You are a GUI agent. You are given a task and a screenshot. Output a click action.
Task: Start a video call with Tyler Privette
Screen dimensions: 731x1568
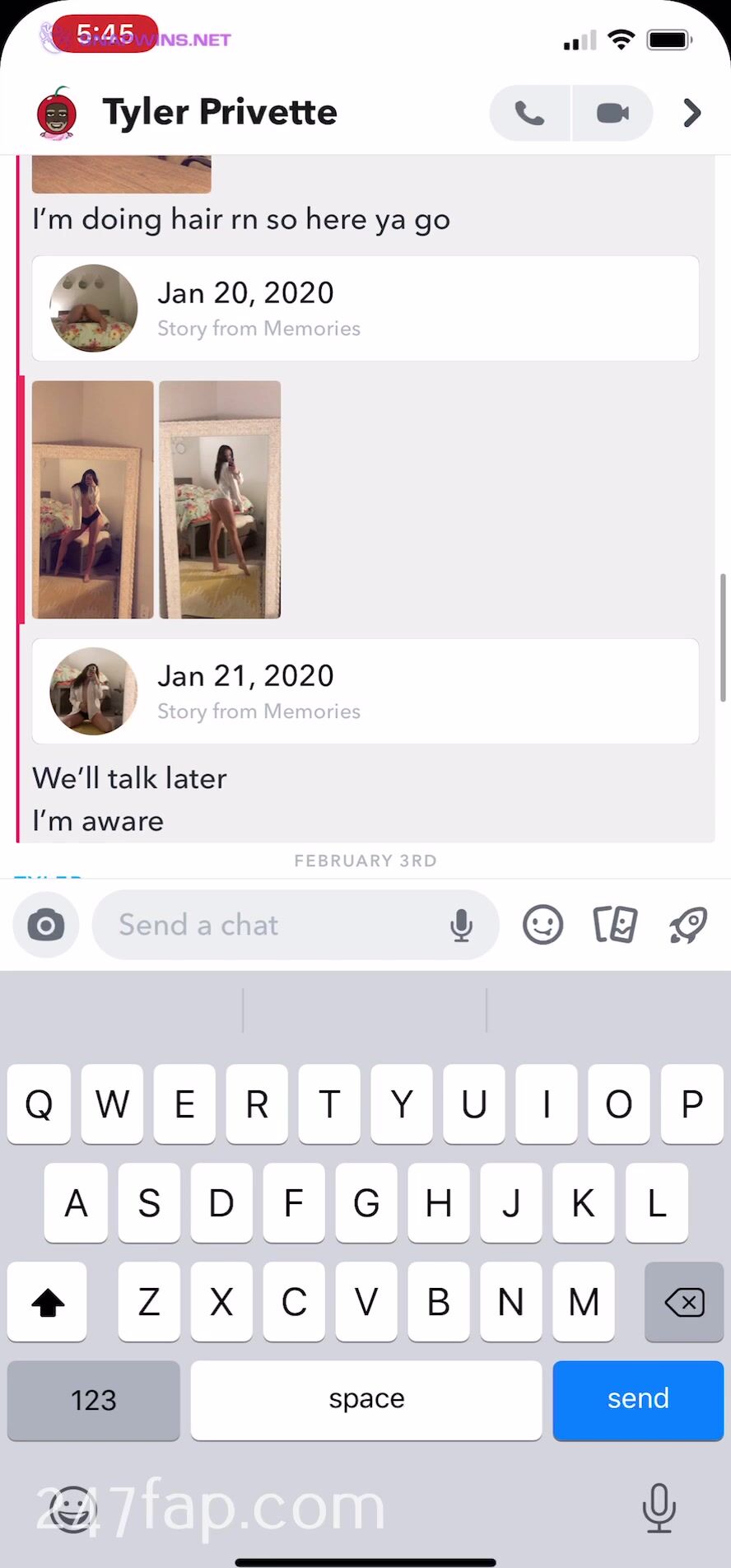pyautogui.click(x=612, y=113)
